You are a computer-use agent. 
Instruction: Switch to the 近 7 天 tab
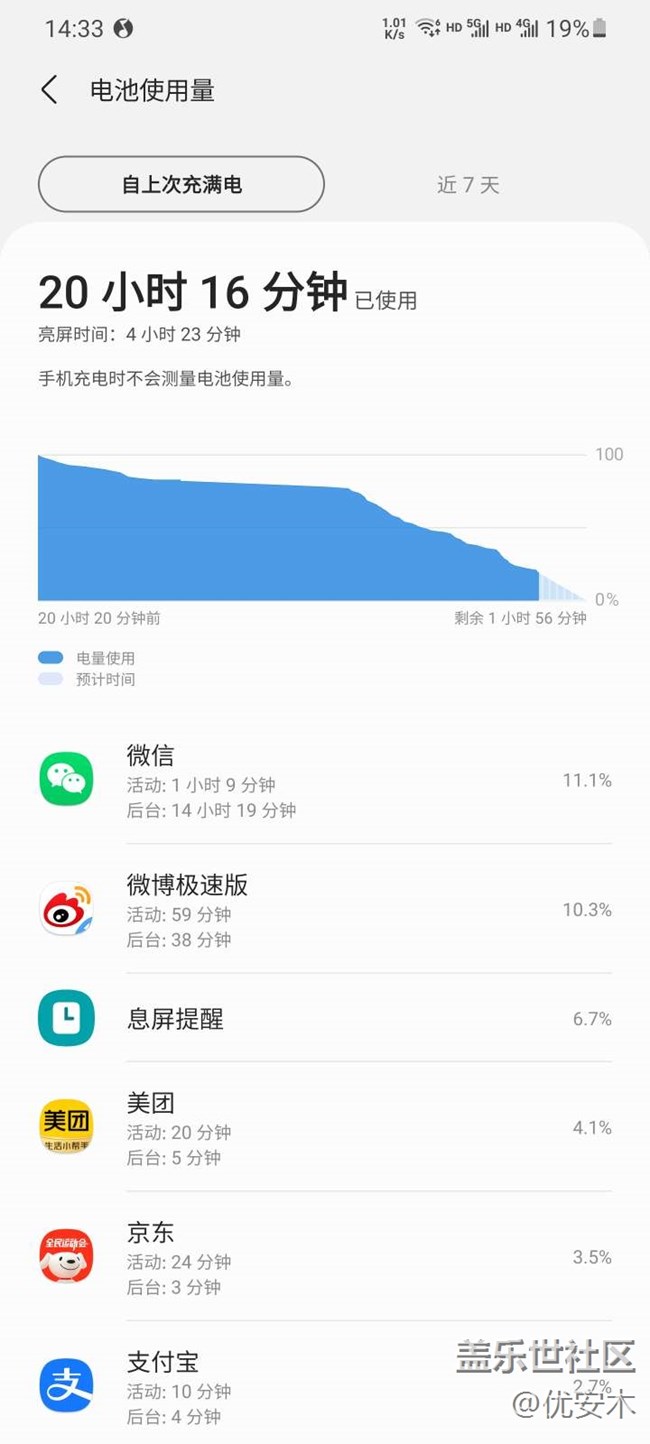point(467,185)
